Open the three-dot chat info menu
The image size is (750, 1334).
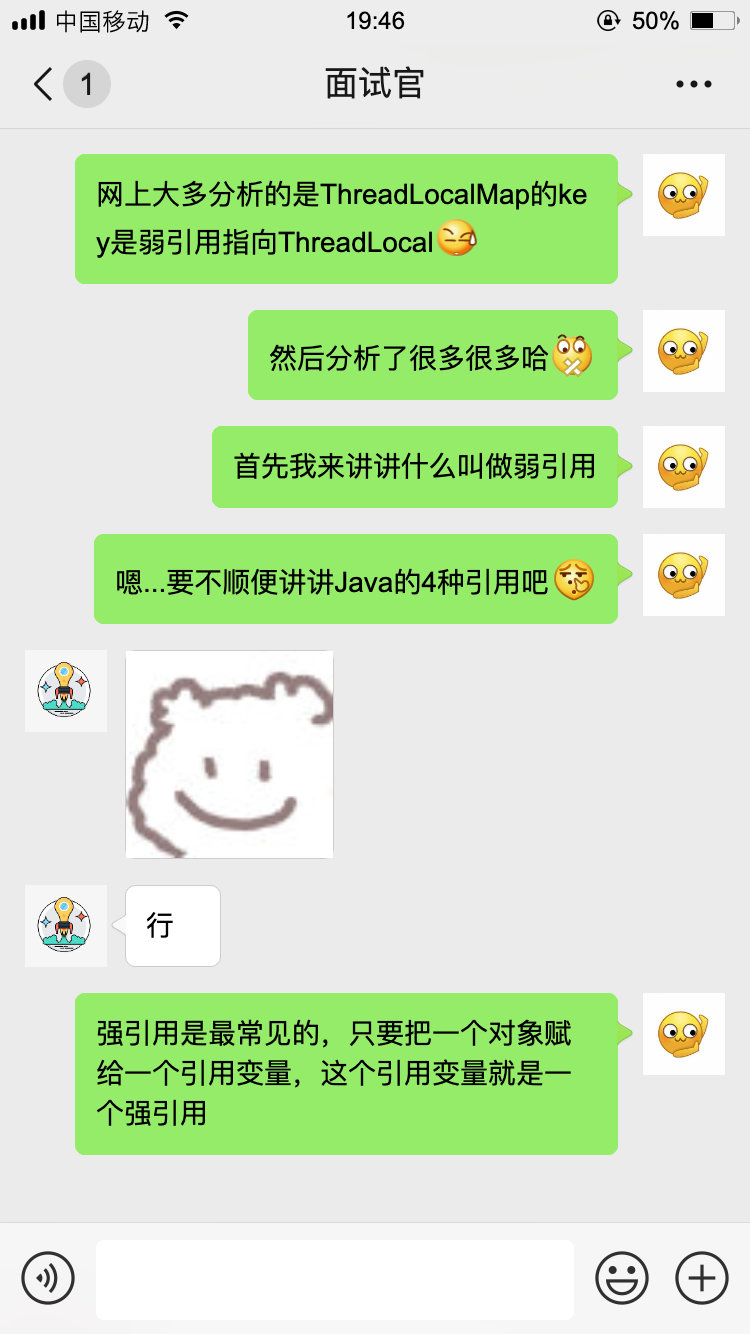pos(693,84)
